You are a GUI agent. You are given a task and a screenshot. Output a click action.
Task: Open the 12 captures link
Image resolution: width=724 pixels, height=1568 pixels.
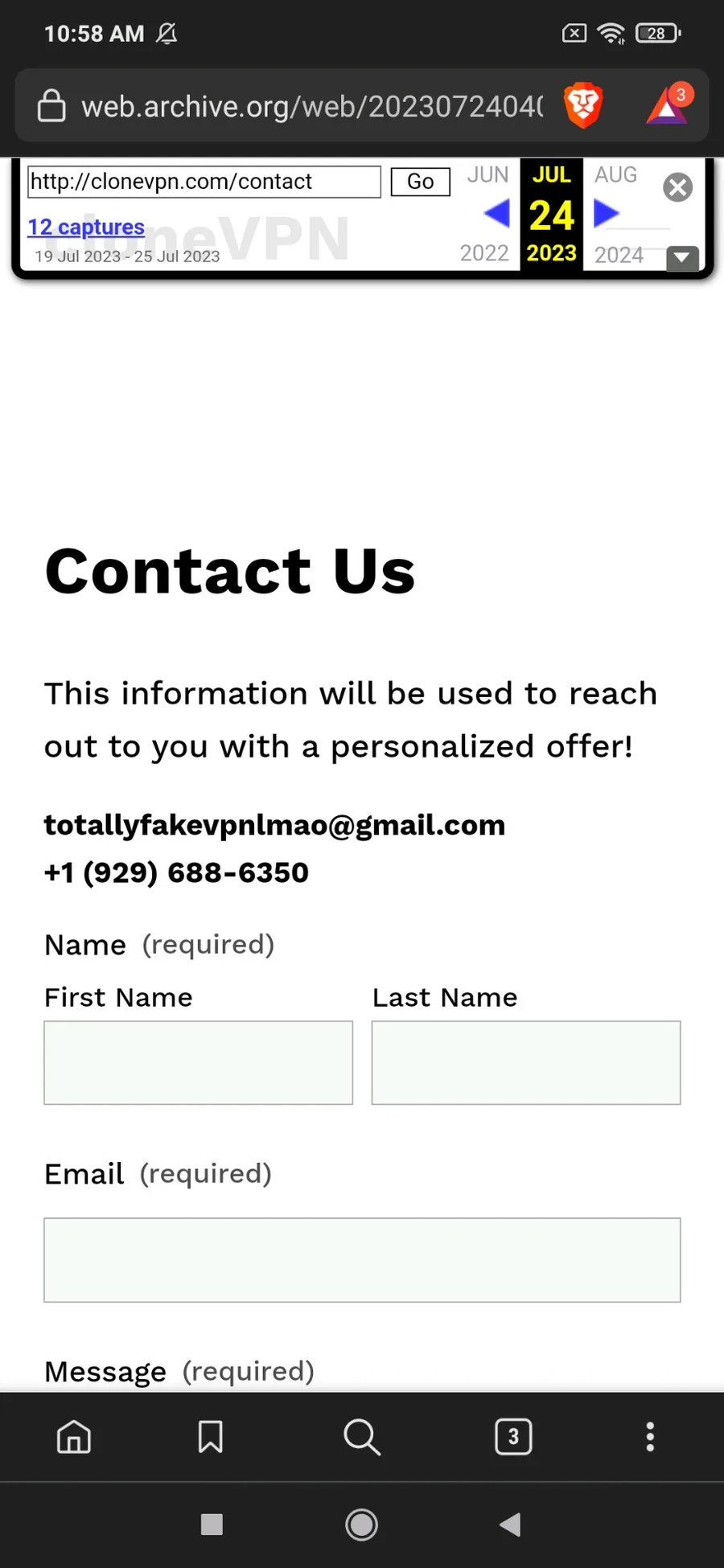tap(86, 228)
